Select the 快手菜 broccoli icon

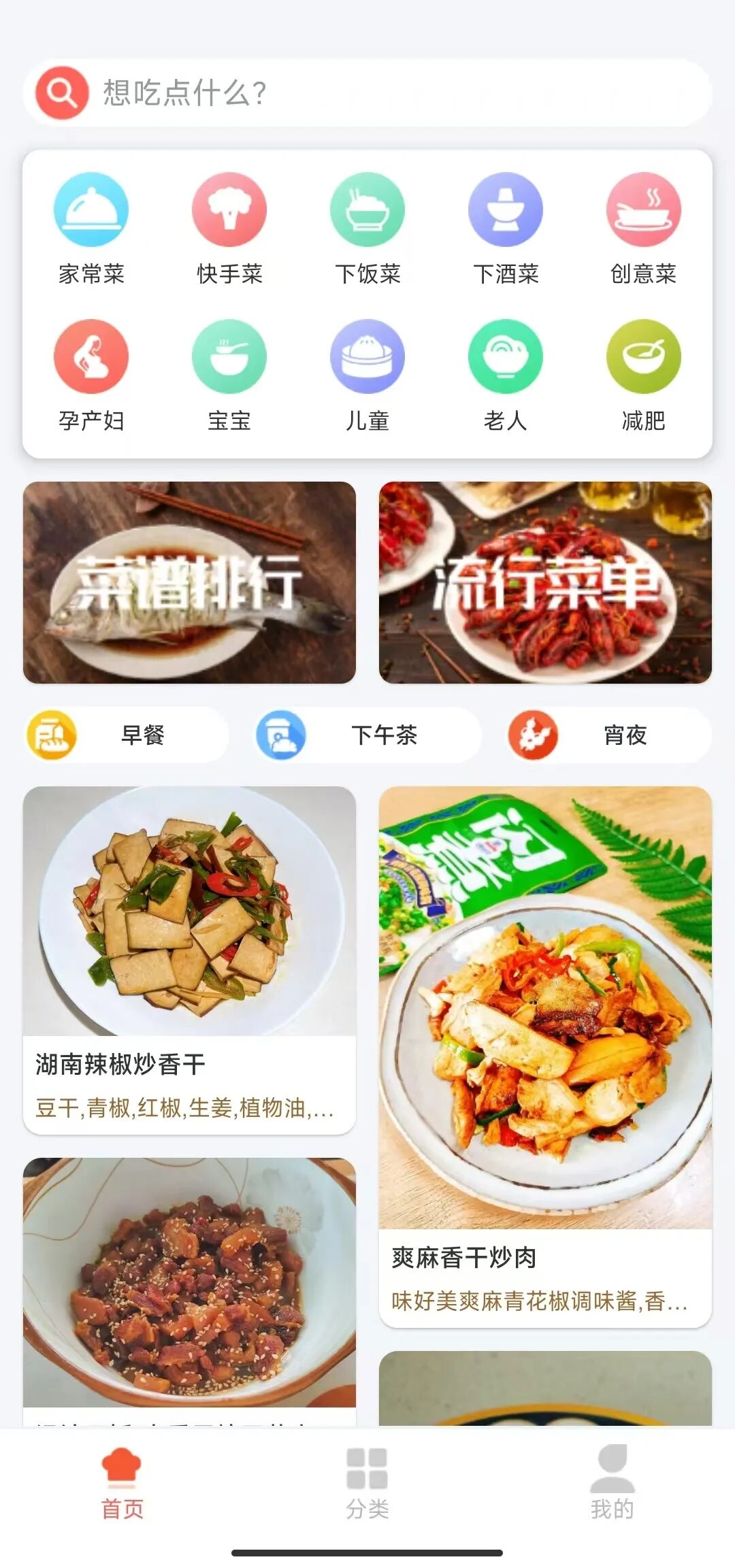pyautogui.click(x=229, y=211)
